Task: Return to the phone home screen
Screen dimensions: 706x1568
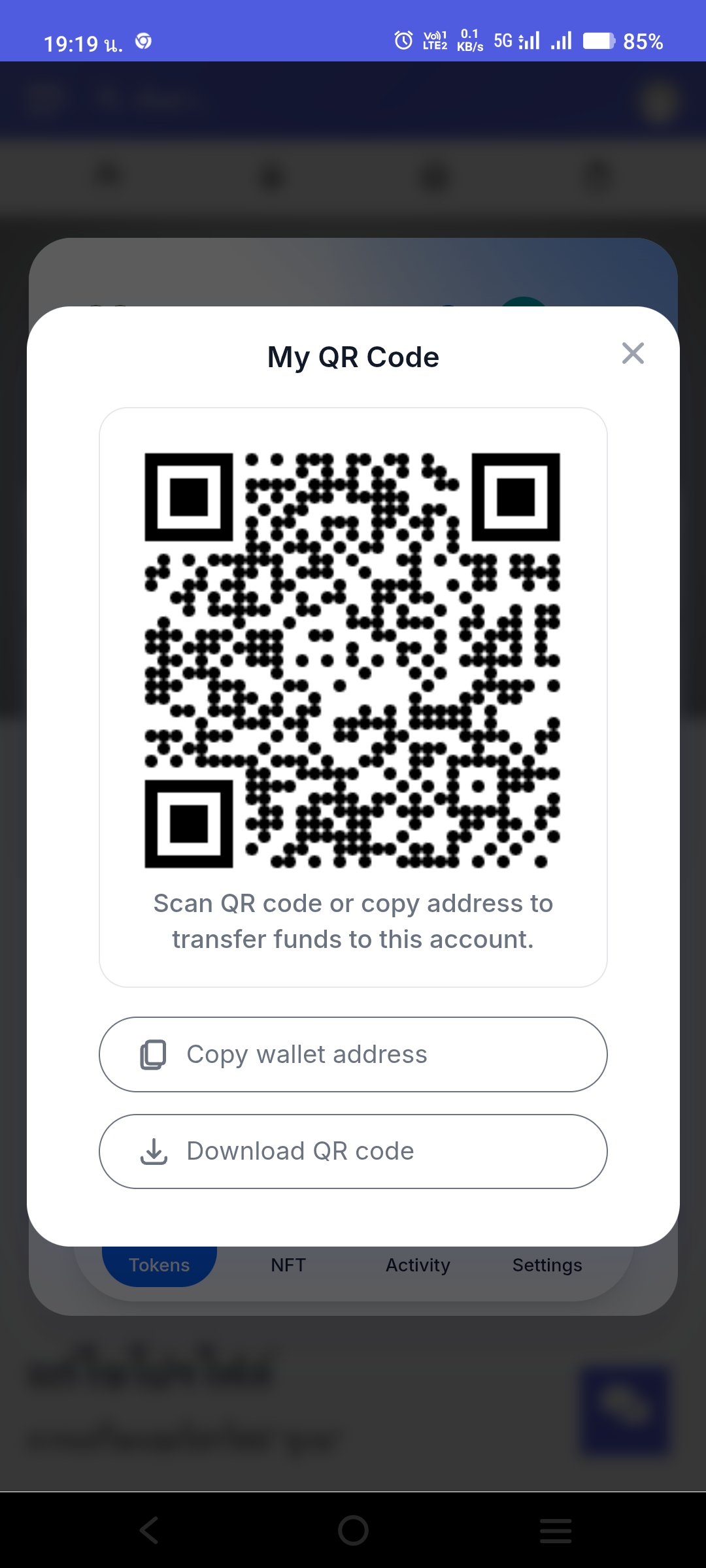Action: tap(353, 1530)
